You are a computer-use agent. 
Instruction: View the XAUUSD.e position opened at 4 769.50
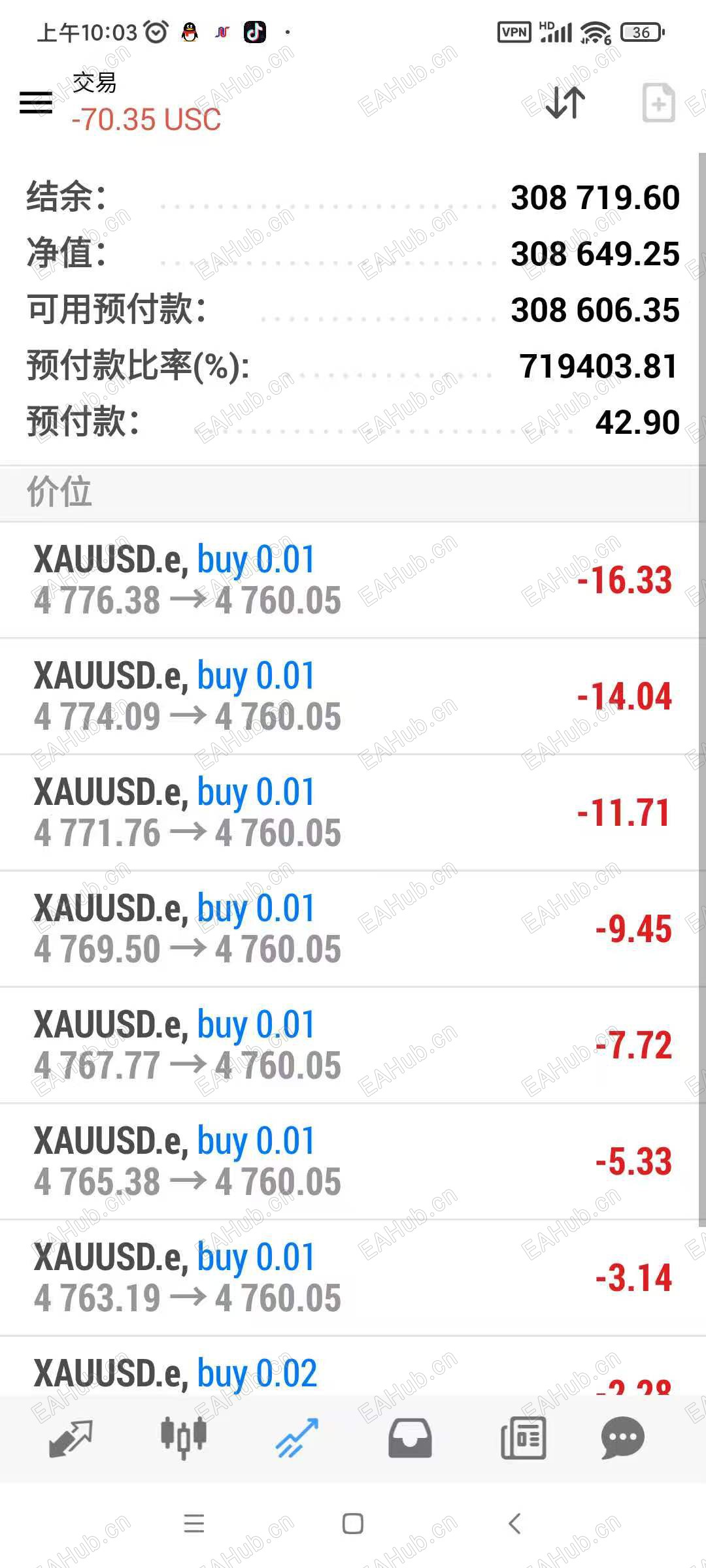(353, 929)
